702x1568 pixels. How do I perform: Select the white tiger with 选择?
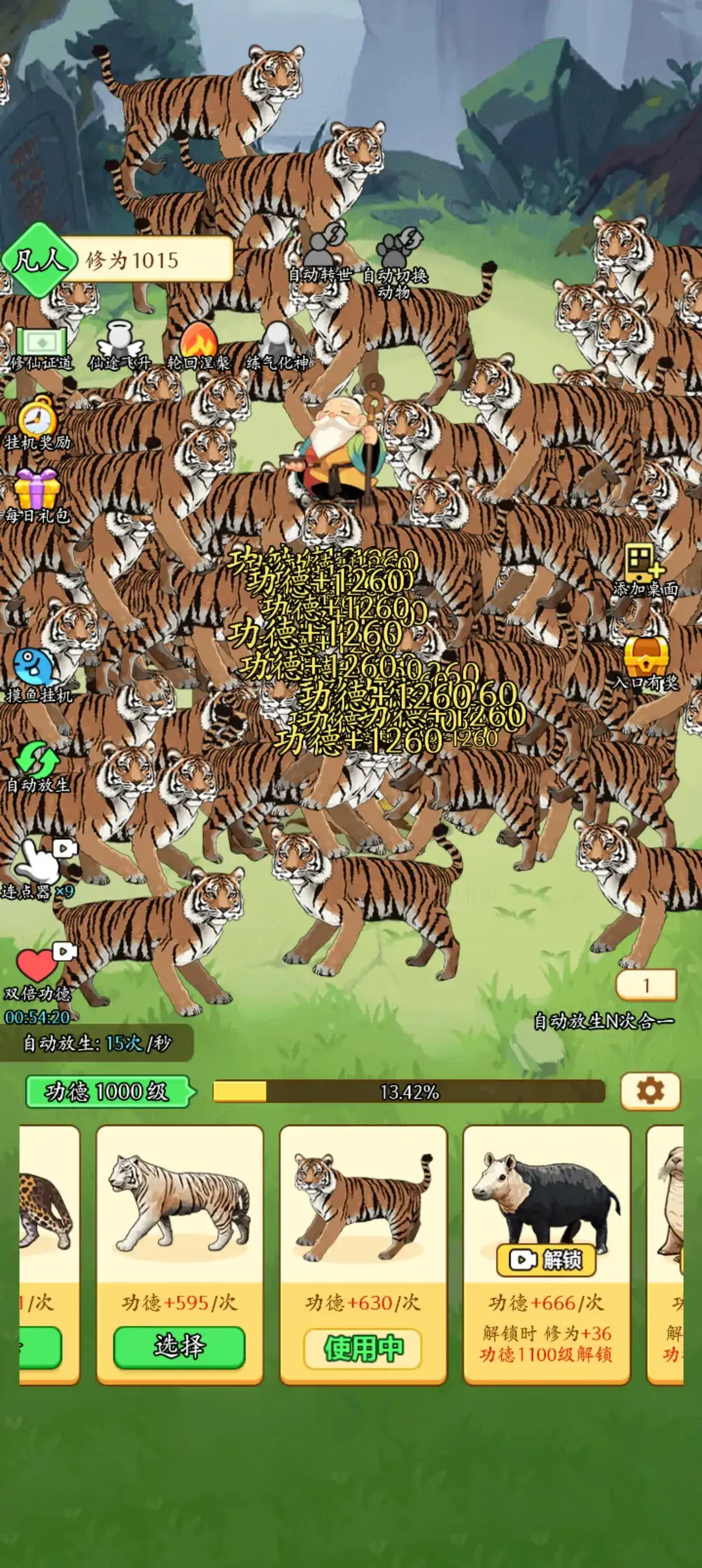tap(179, 1348)
